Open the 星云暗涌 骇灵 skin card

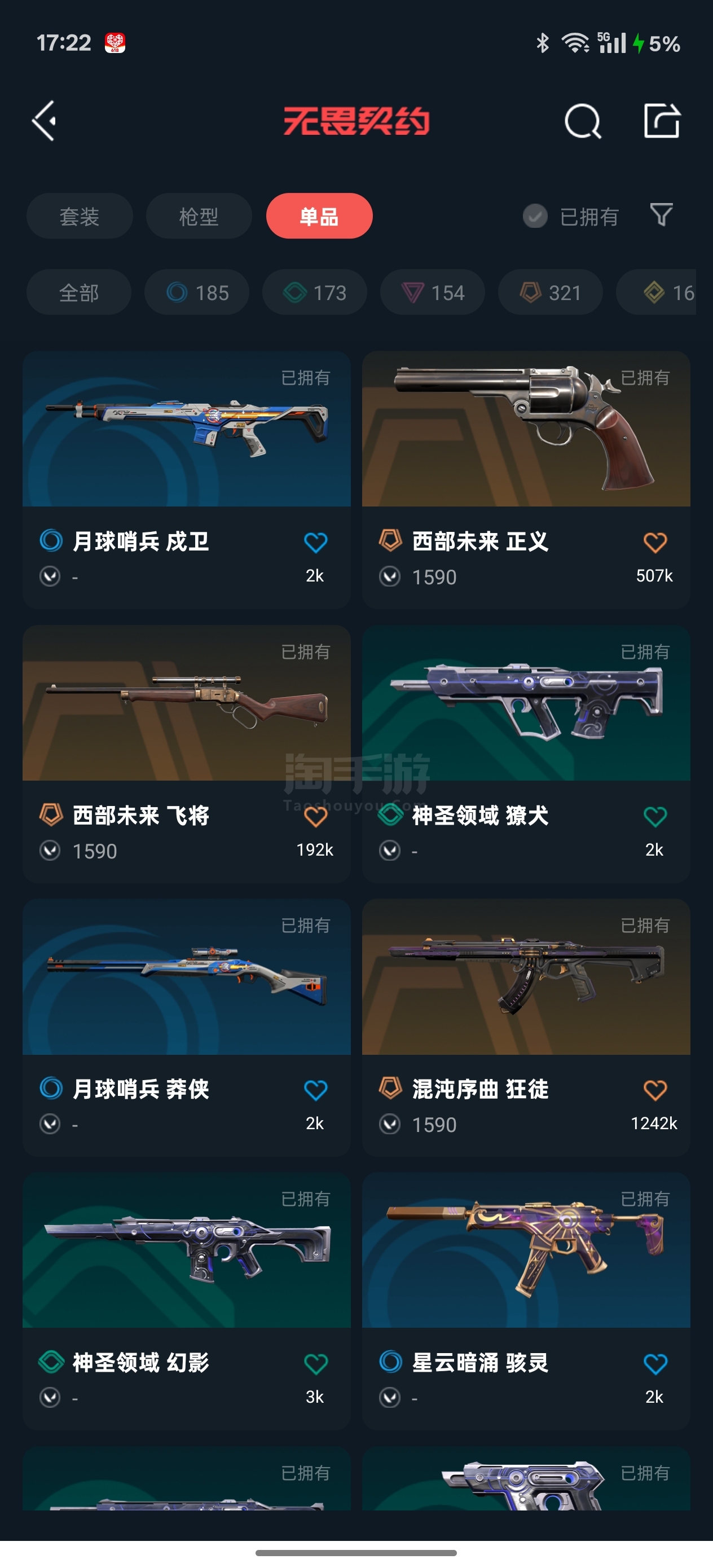point(526,1301)
